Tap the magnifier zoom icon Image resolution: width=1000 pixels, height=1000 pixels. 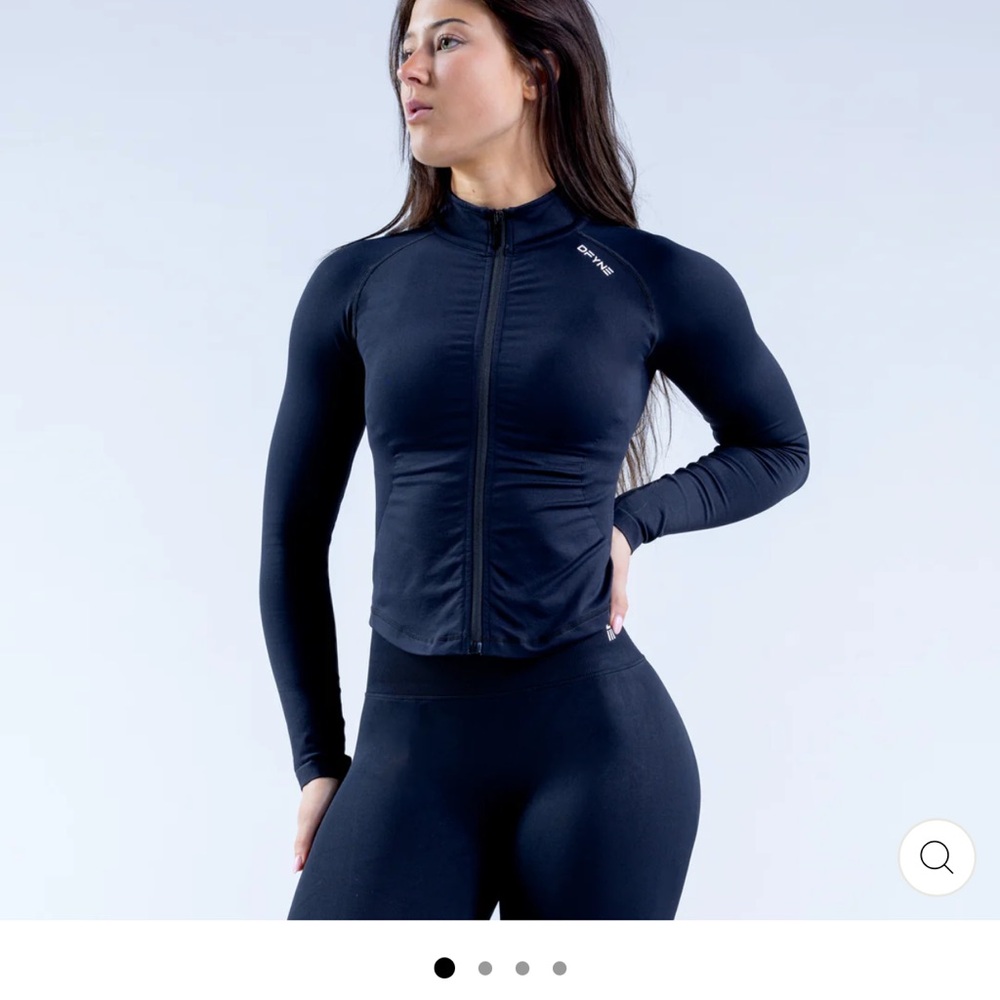(936, 857)
